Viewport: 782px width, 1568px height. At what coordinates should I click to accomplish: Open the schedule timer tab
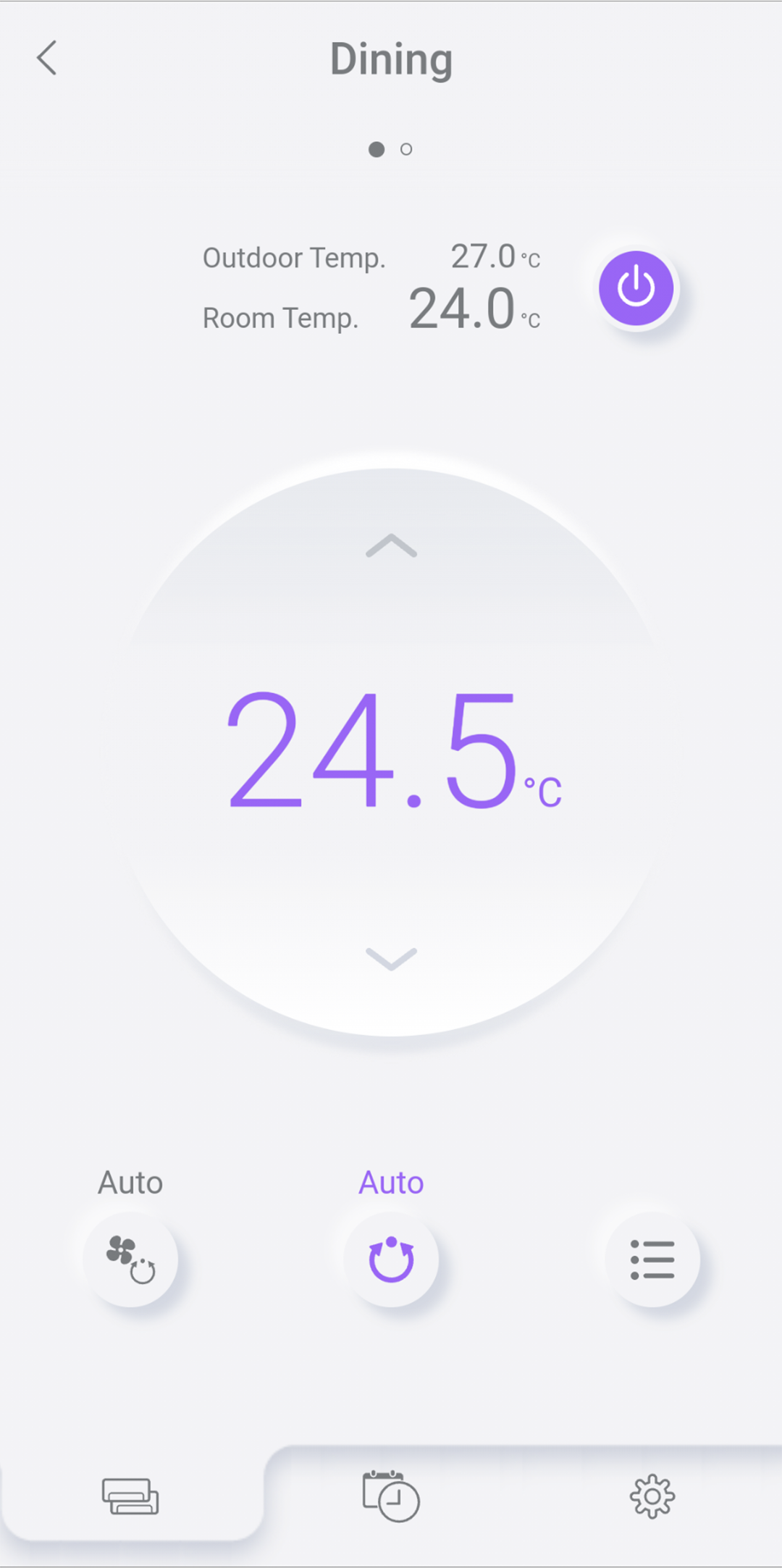click(x=391, y=1496)
